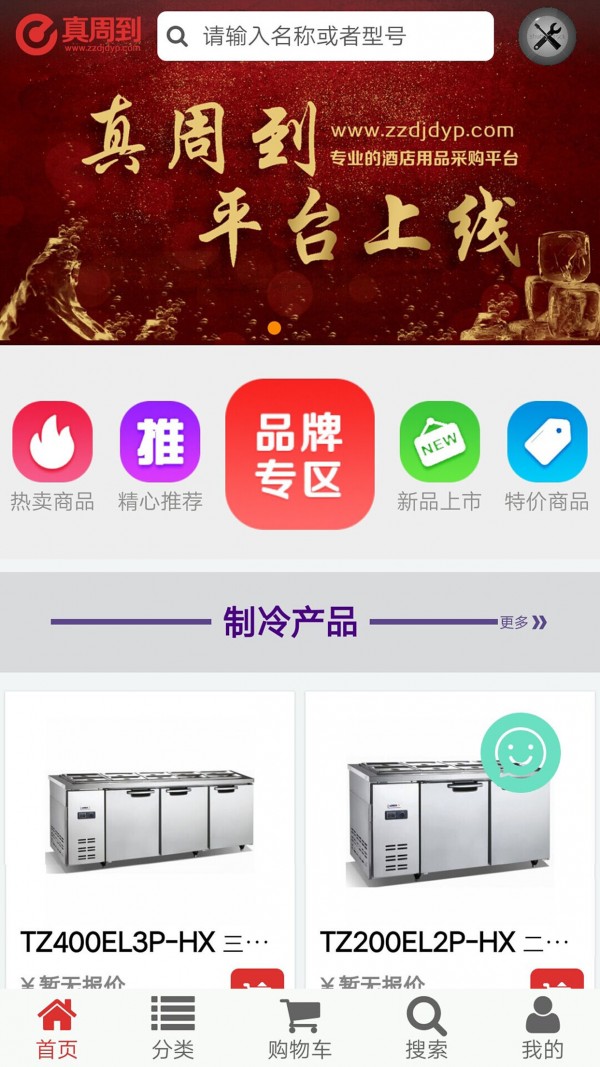Open the TZ400EL3P-HX product card

[x=150, y=830]
